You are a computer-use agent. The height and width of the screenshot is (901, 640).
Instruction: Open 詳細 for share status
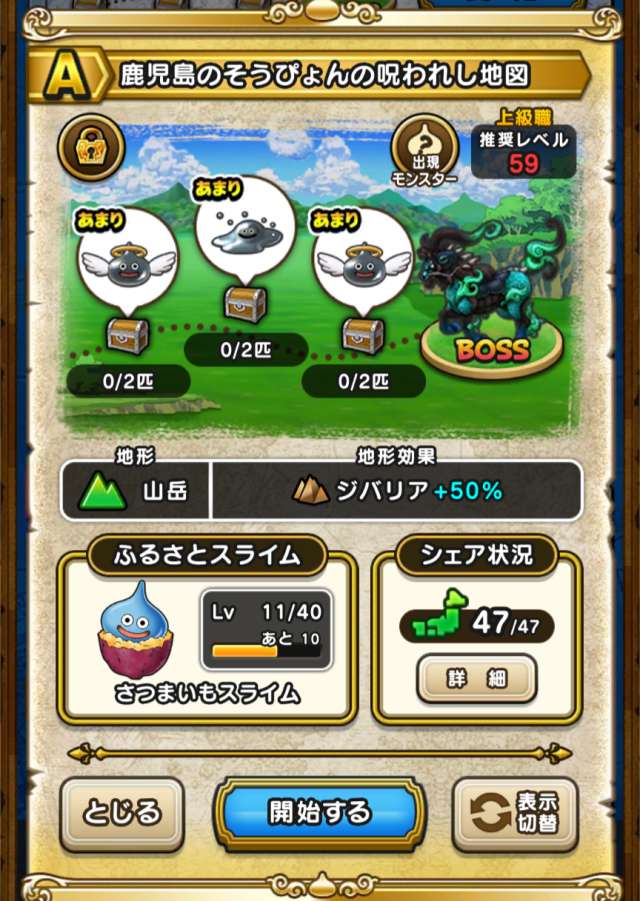[476, 679]
